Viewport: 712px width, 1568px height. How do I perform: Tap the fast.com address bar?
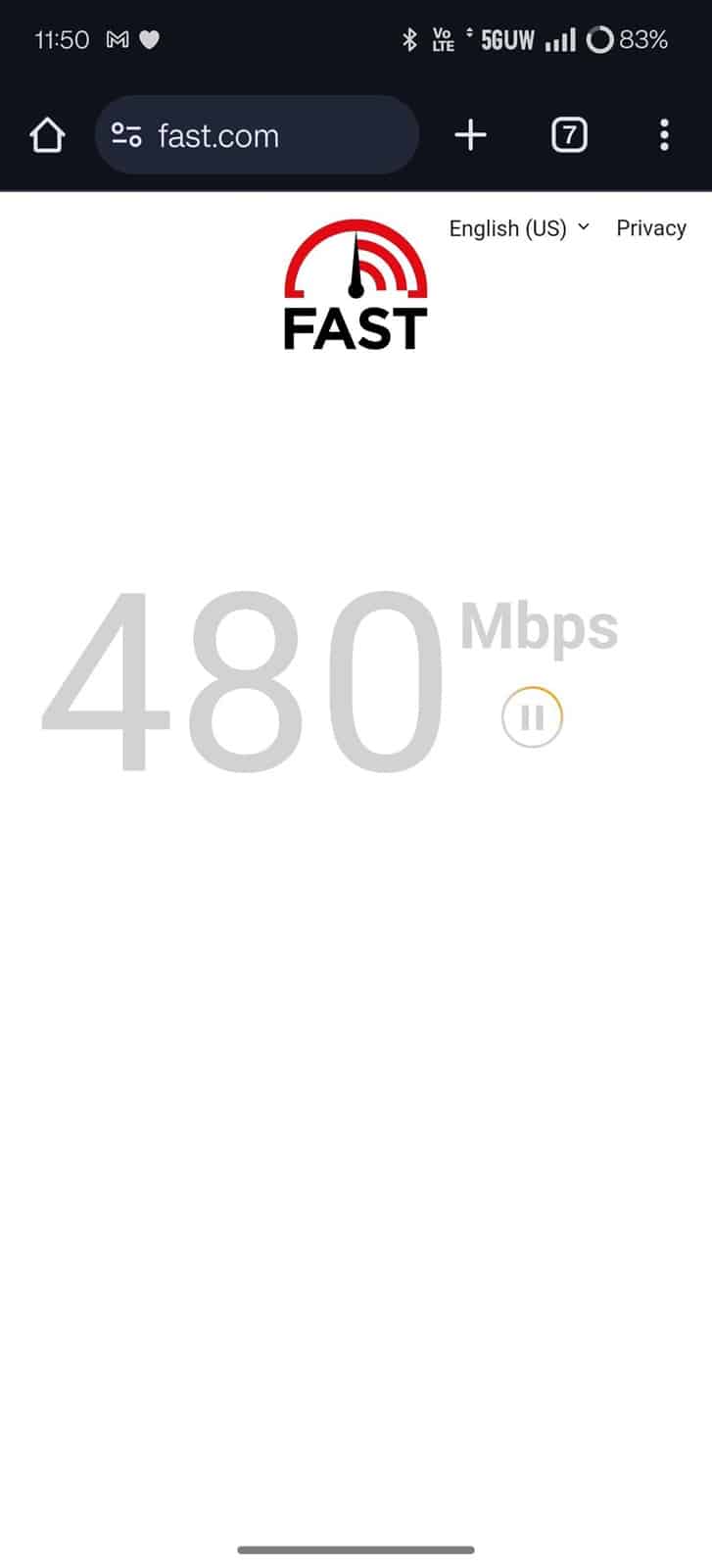(257, 135)
